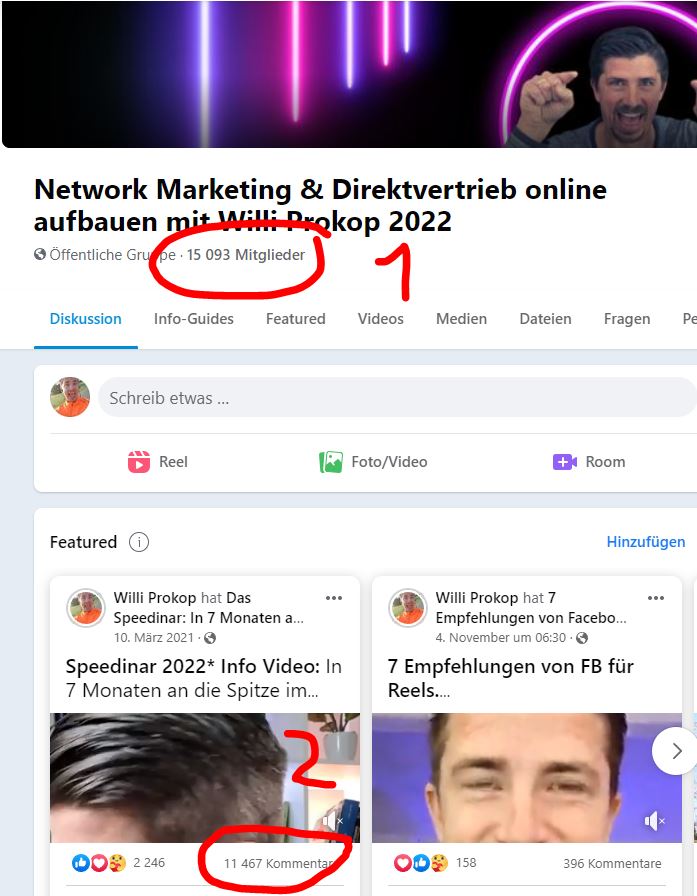
Task: Switch to the Info-Guides tab
Action: click(x=193, y=319)
